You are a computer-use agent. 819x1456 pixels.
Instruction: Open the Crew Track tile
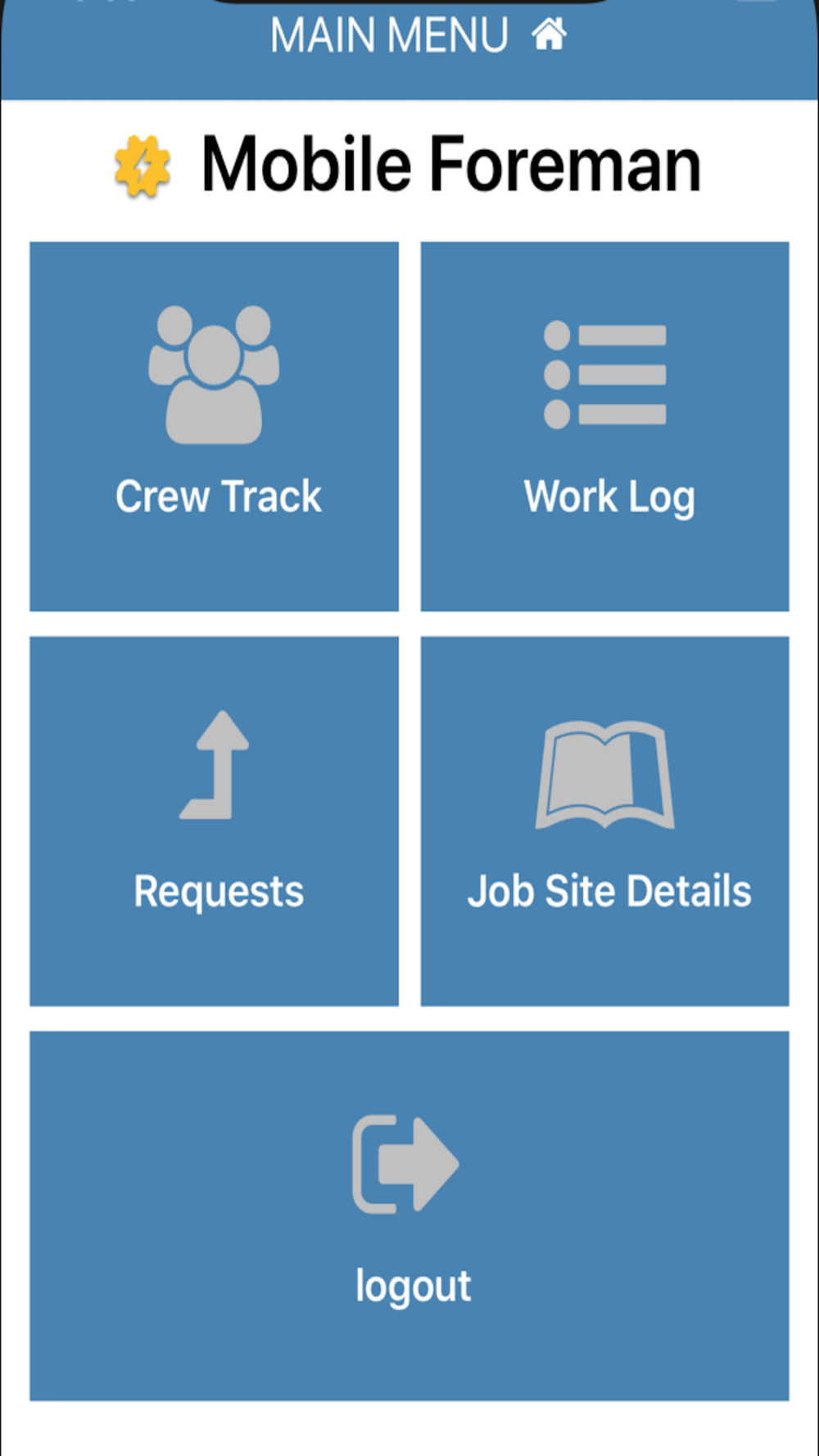point(215,427)
